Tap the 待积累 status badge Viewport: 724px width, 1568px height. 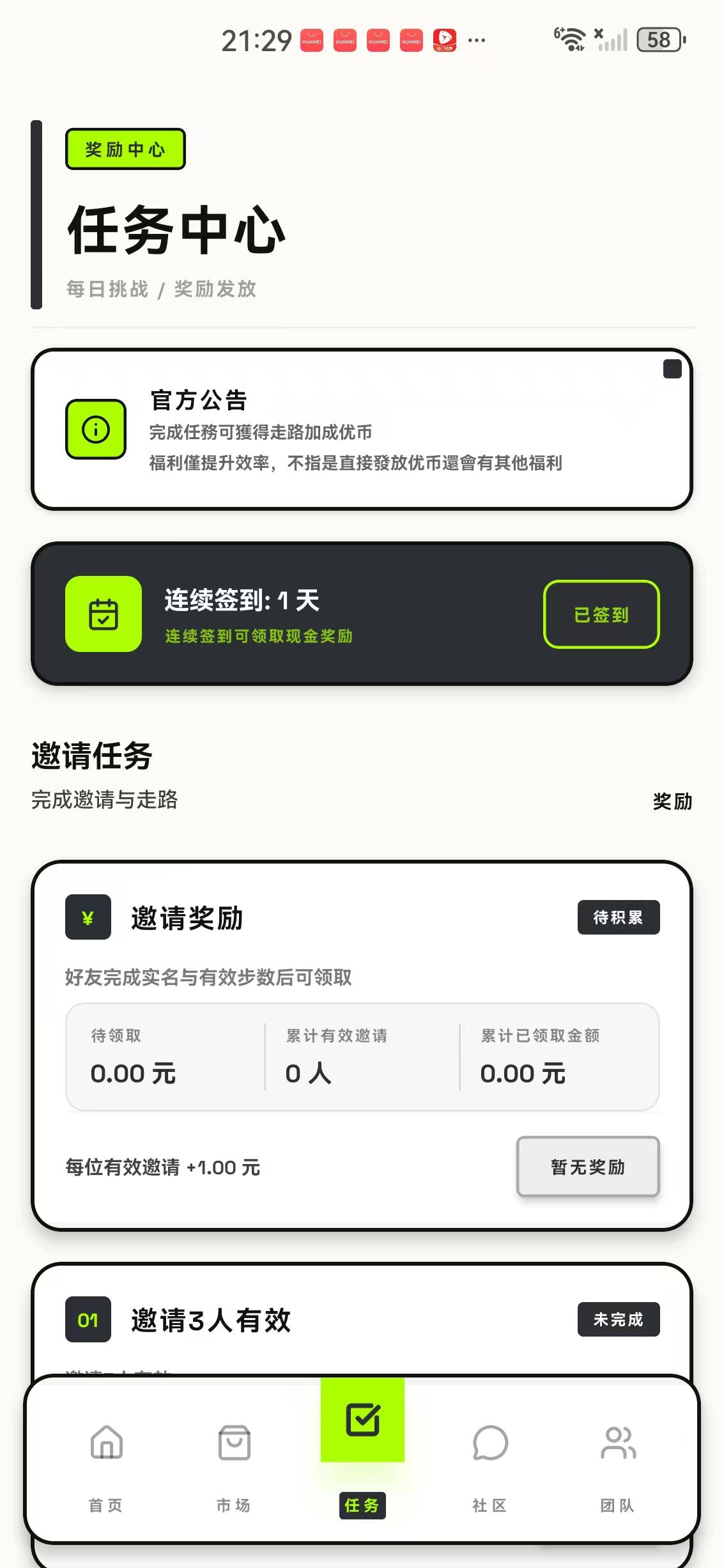click(618, 917)
